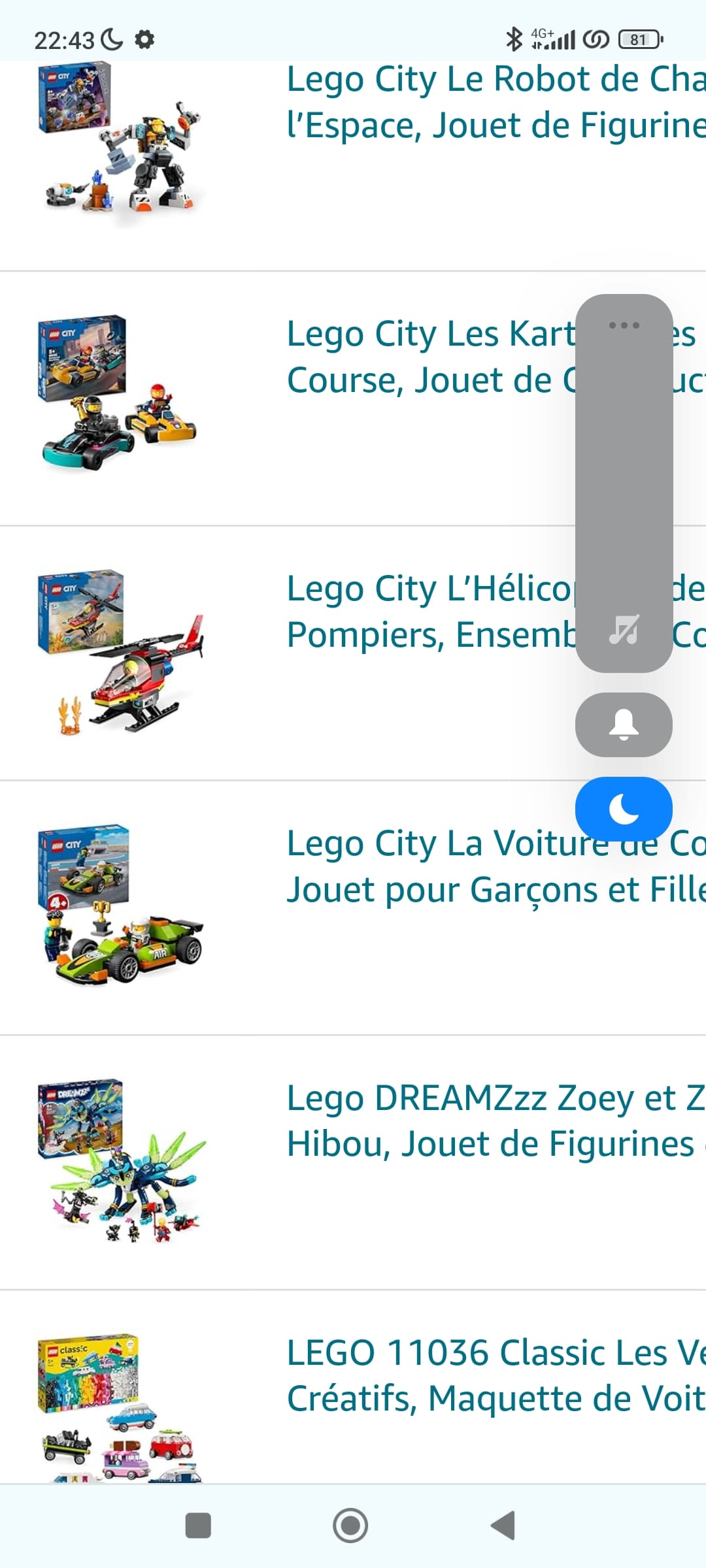Tap the racing karts product image
The width and height of the screenshot is (706, 1568).
(x=118, y=392)
